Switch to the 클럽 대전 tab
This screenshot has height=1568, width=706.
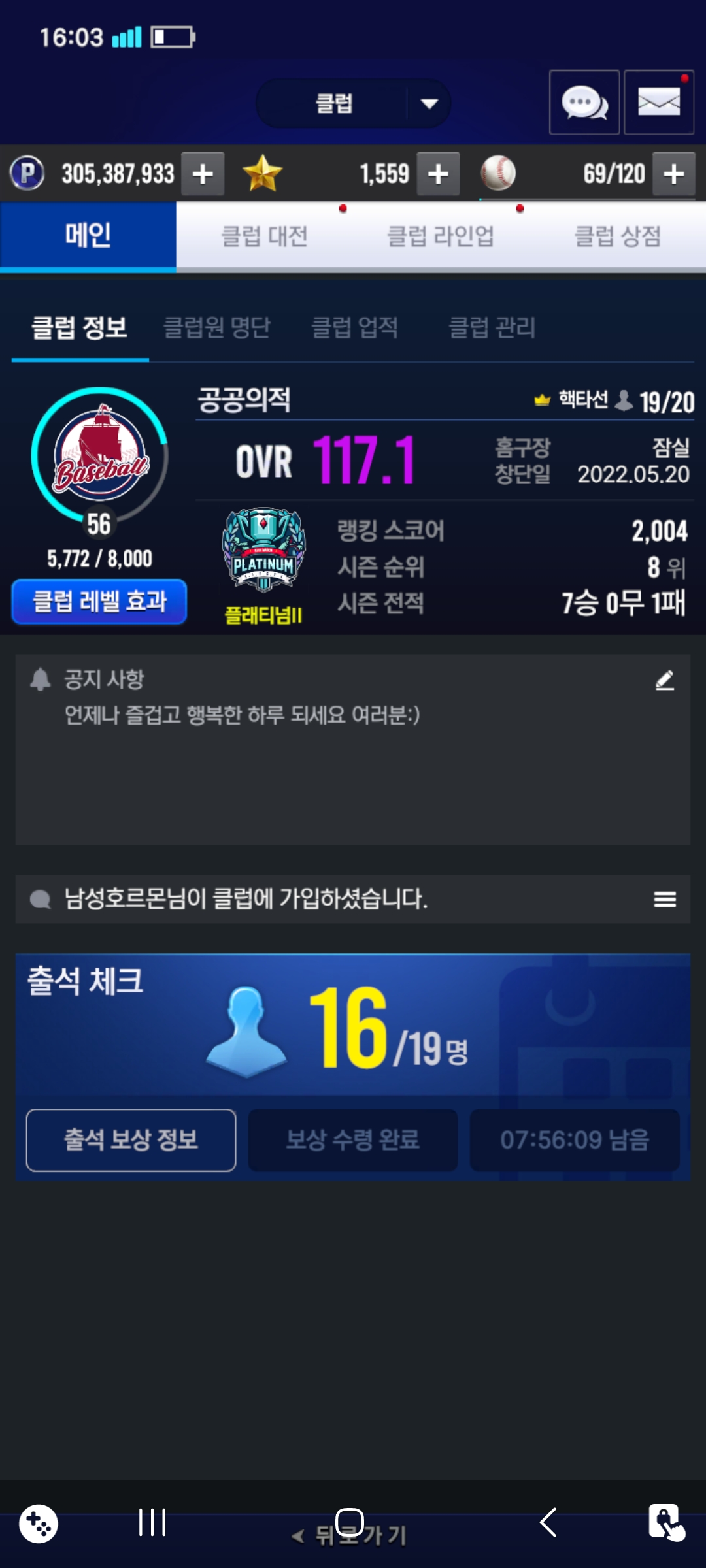click(264, 237)
